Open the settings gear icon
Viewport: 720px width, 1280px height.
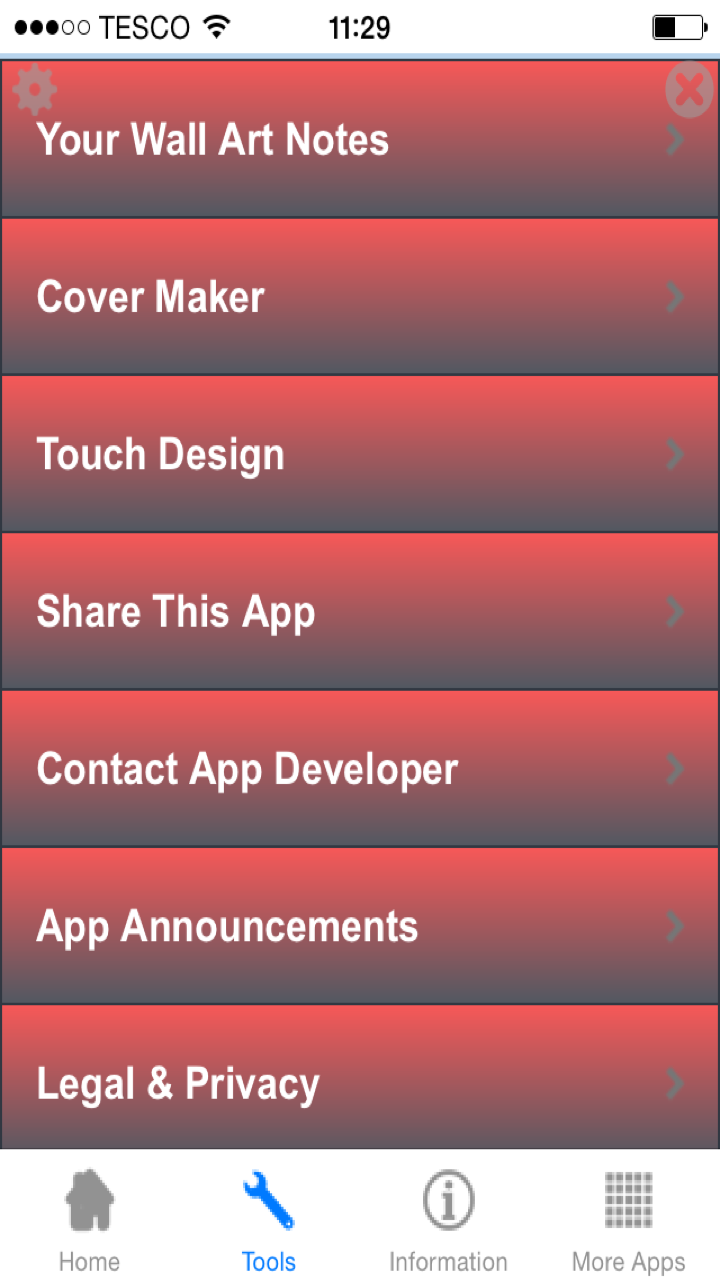(35, 91)
